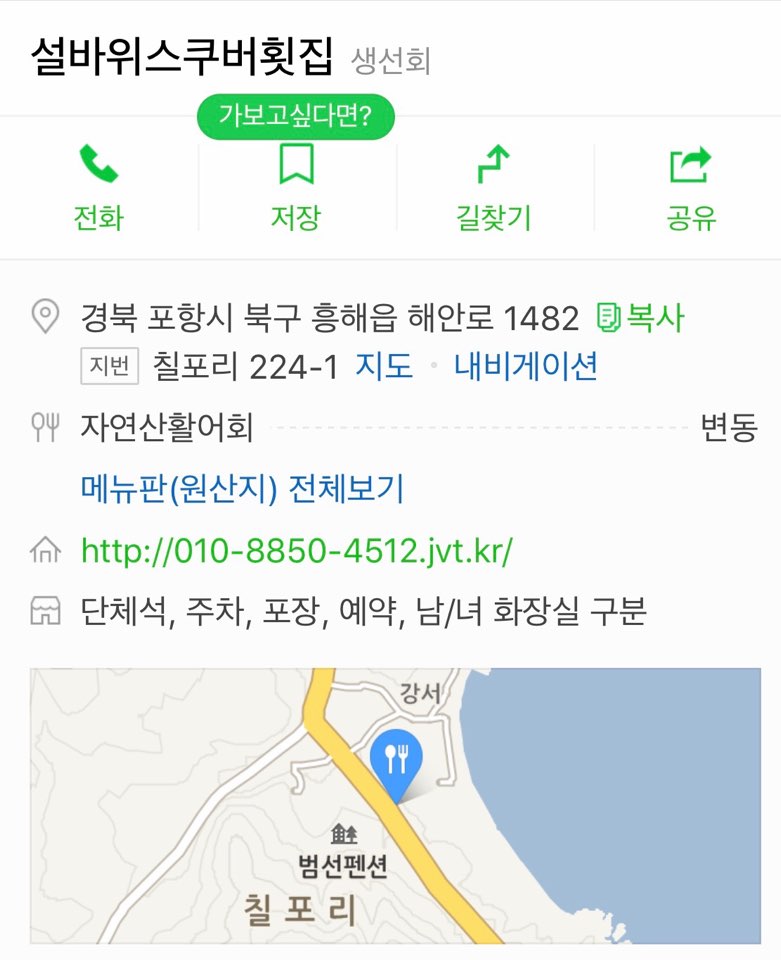Open the map preview of 칠포리
This screenshot has height=960, width=781.
tap(395, 805)
